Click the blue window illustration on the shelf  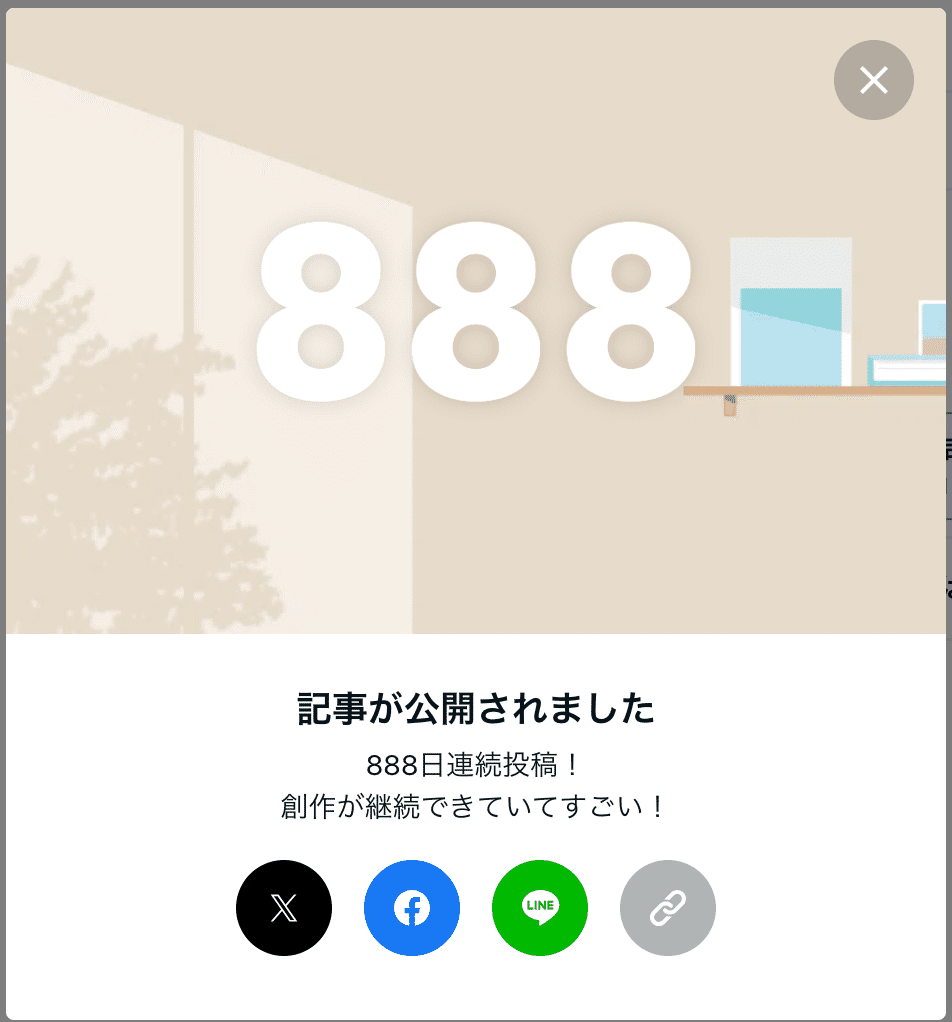click(x=790, y=310)
